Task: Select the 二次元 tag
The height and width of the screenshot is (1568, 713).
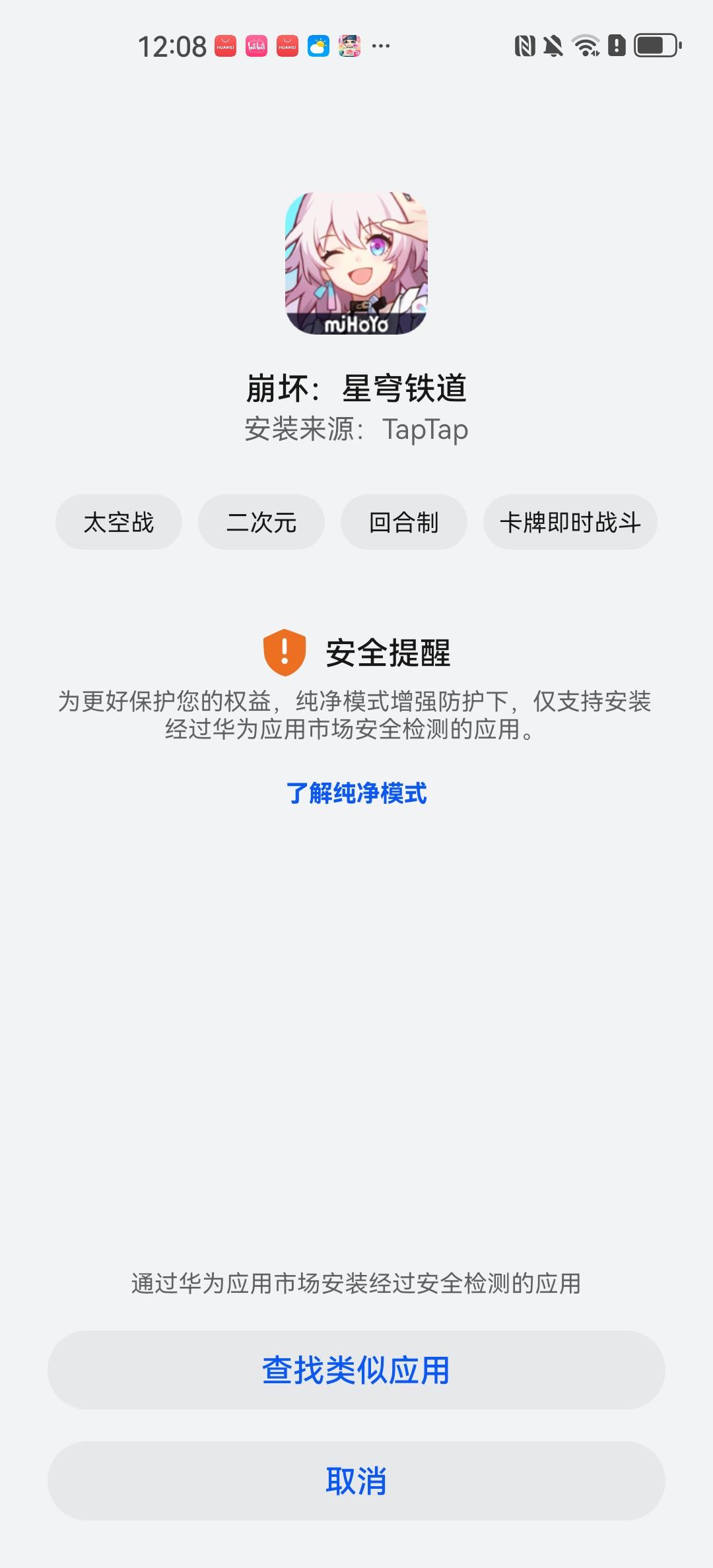Action: (x=262, y=521)
